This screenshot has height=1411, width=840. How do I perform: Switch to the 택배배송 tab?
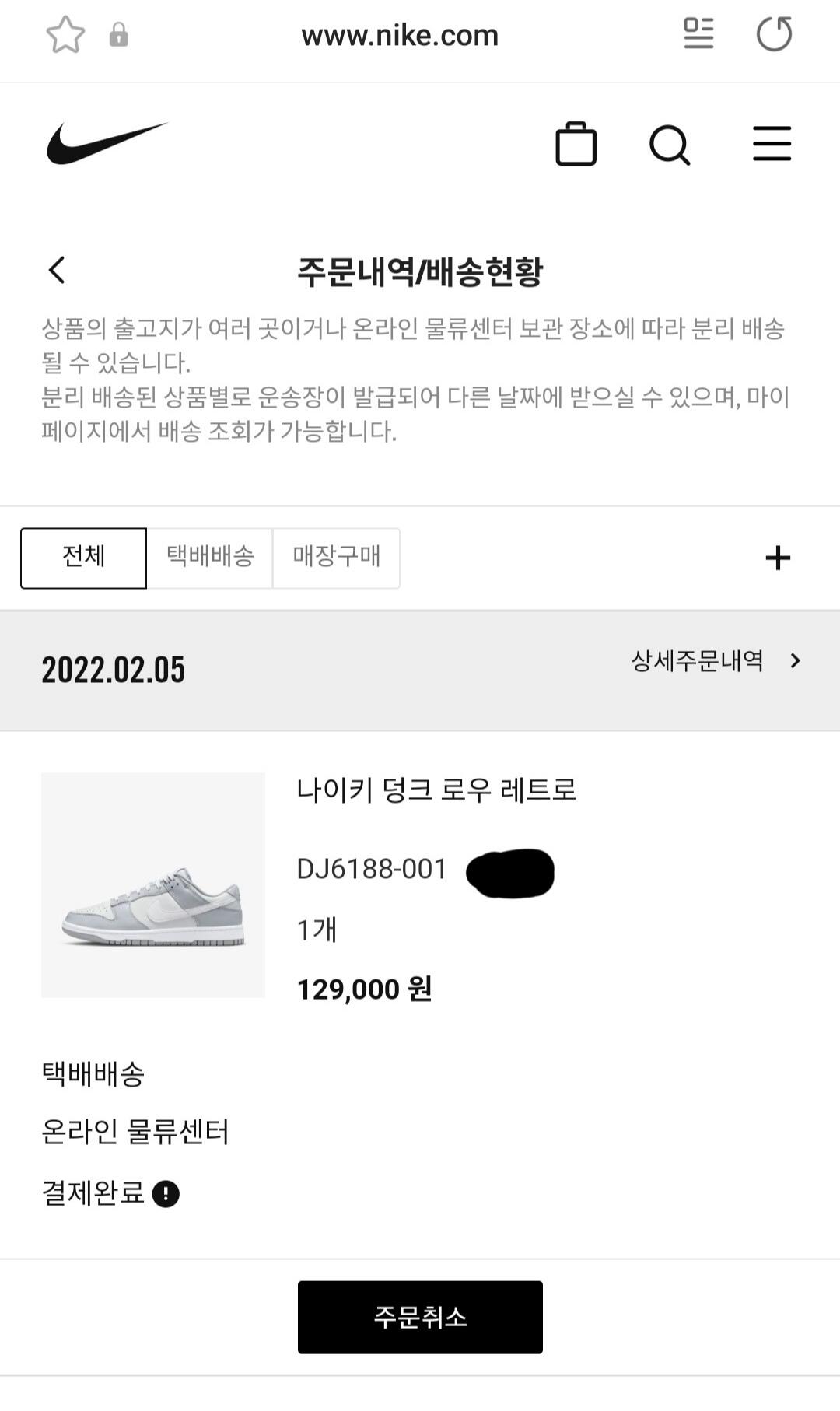point(210,558)
